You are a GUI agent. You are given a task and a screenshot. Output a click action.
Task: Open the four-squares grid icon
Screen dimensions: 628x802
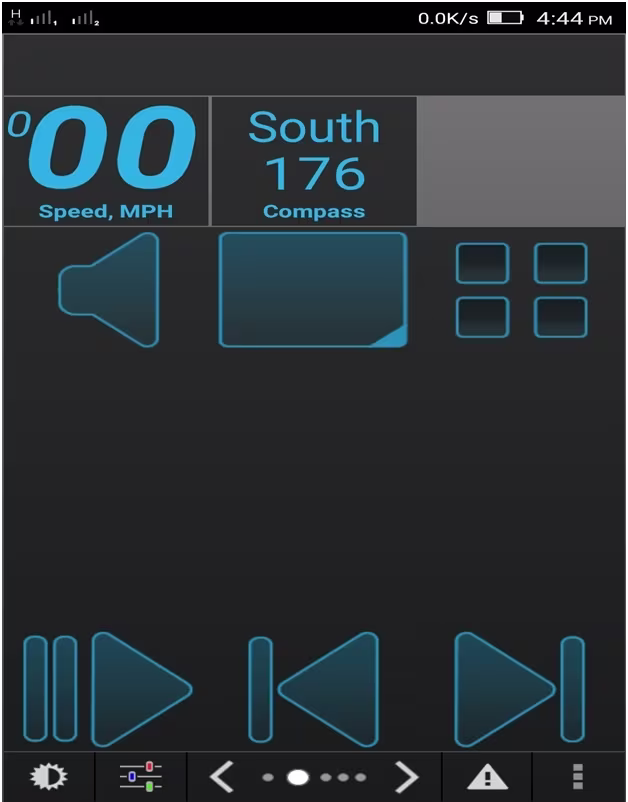click(x=521, y=290)
